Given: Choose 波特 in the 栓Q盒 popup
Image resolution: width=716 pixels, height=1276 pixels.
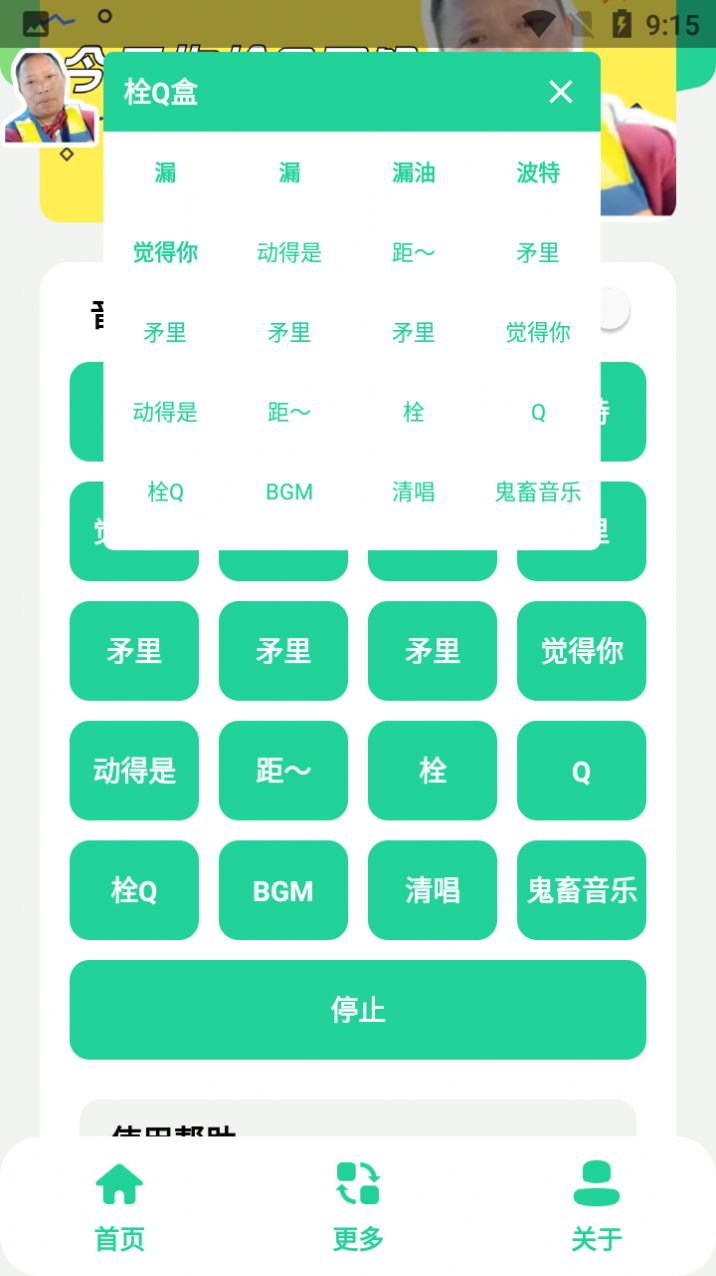Looking at the screenshot, I should [538, 172].
